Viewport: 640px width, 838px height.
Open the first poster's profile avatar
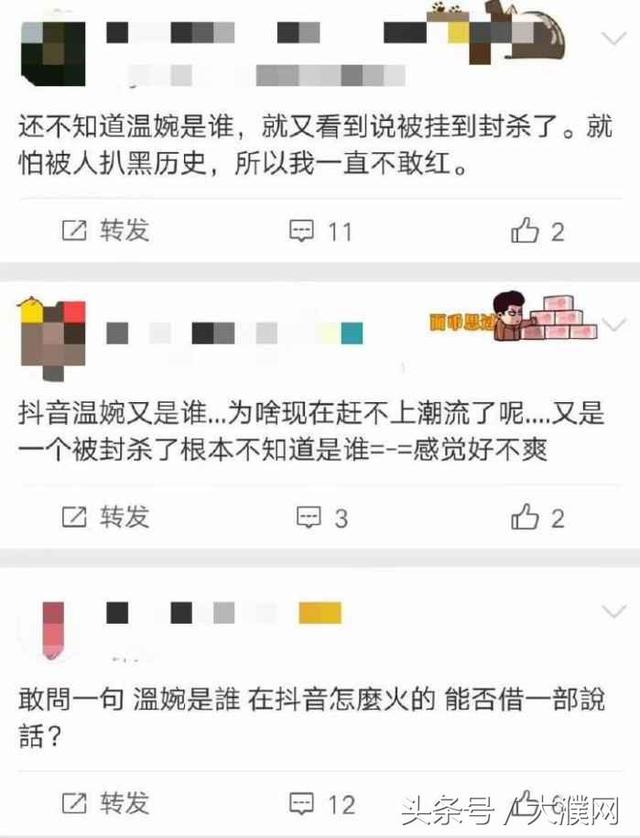[50, 48]
